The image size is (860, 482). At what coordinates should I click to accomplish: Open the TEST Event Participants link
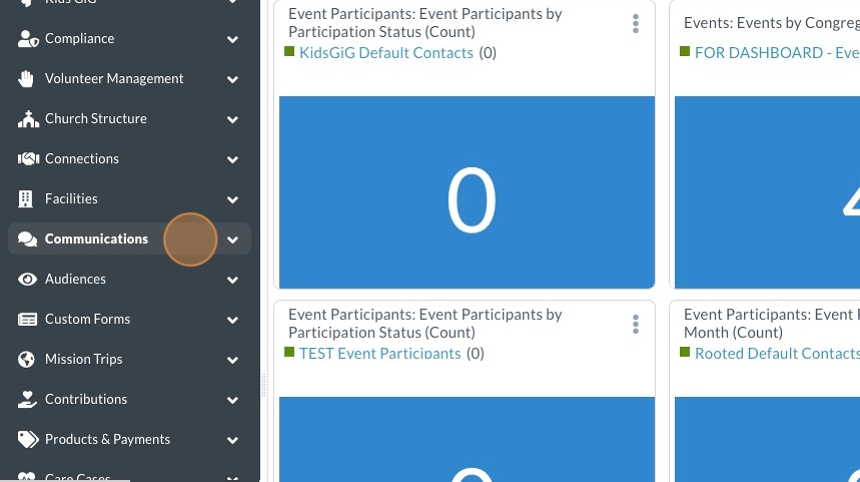click(380, 353)
